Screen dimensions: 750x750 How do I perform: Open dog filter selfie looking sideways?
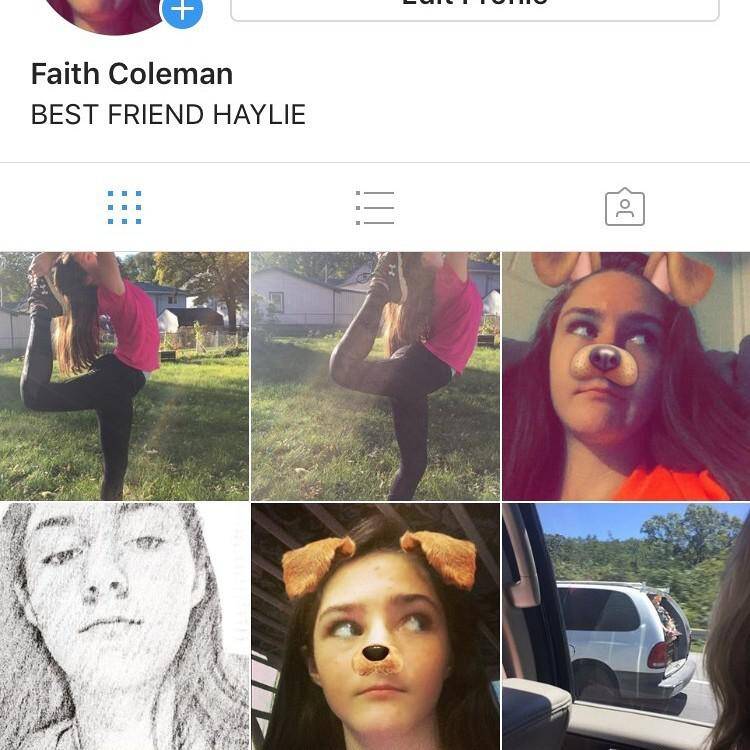[x=375, y=627]
